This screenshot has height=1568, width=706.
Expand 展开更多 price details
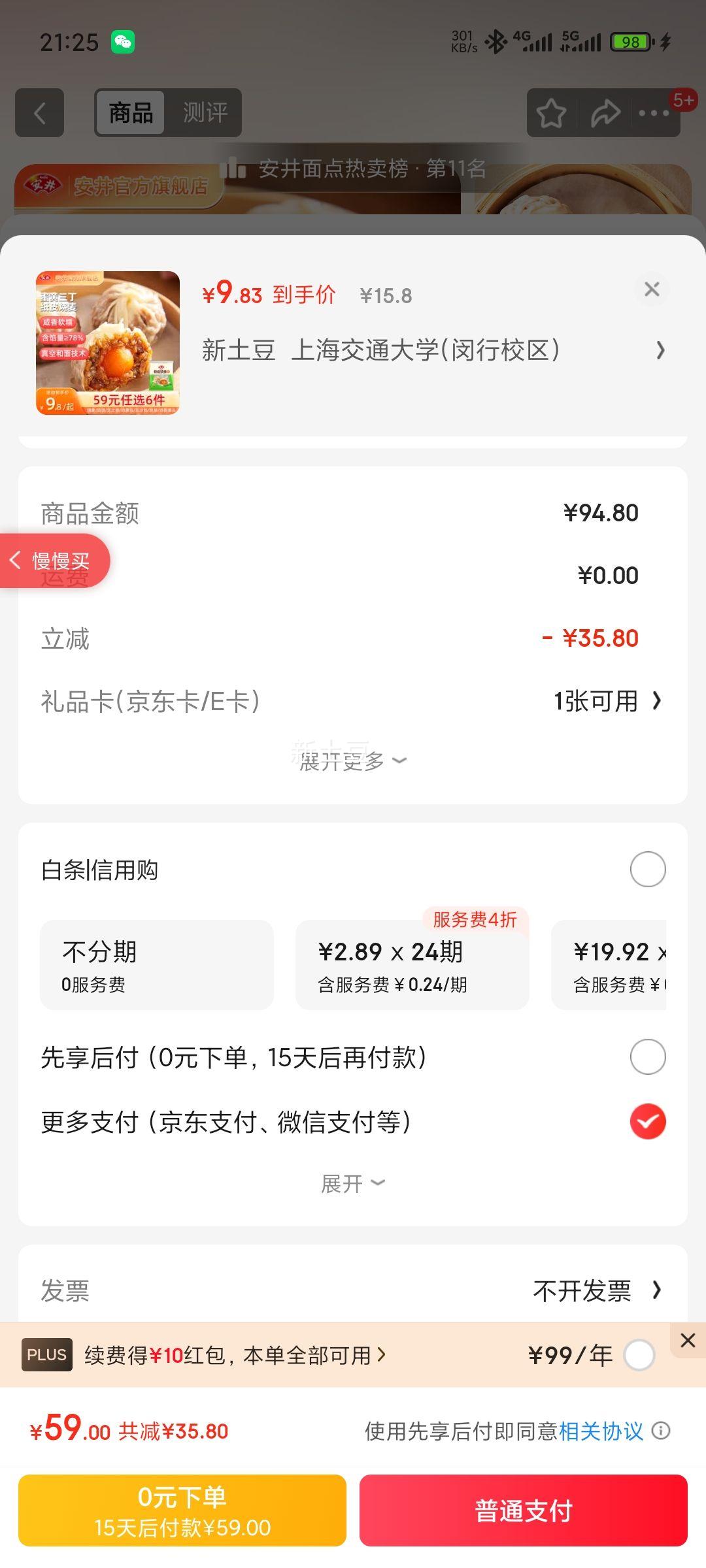click(353, 760)
